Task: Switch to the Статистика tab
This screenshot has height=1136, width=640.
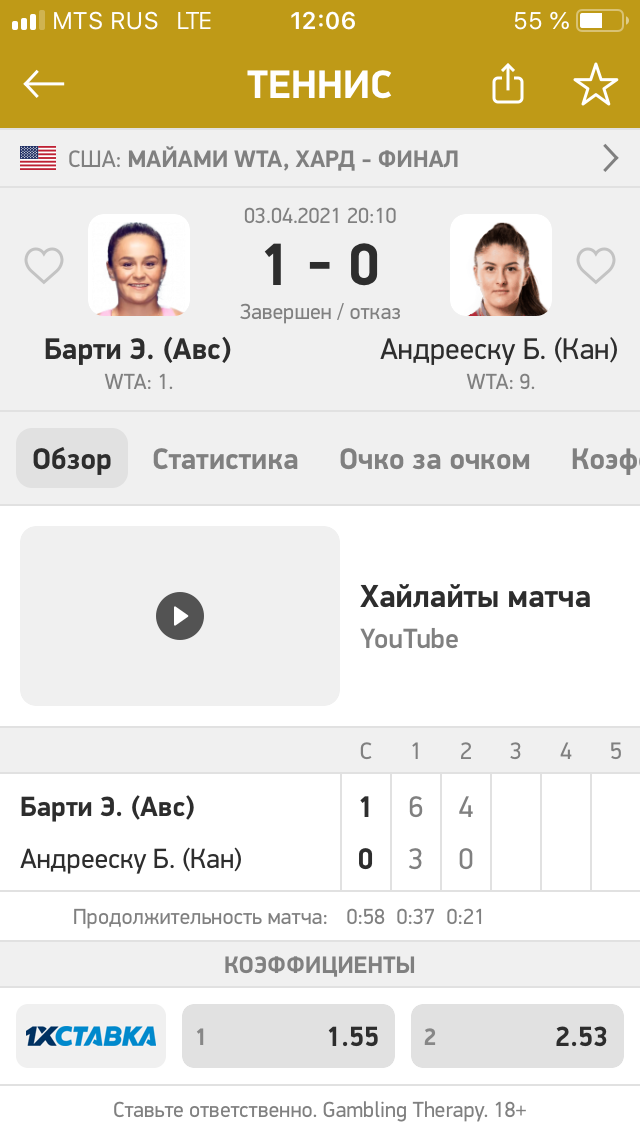Action: 225,459
